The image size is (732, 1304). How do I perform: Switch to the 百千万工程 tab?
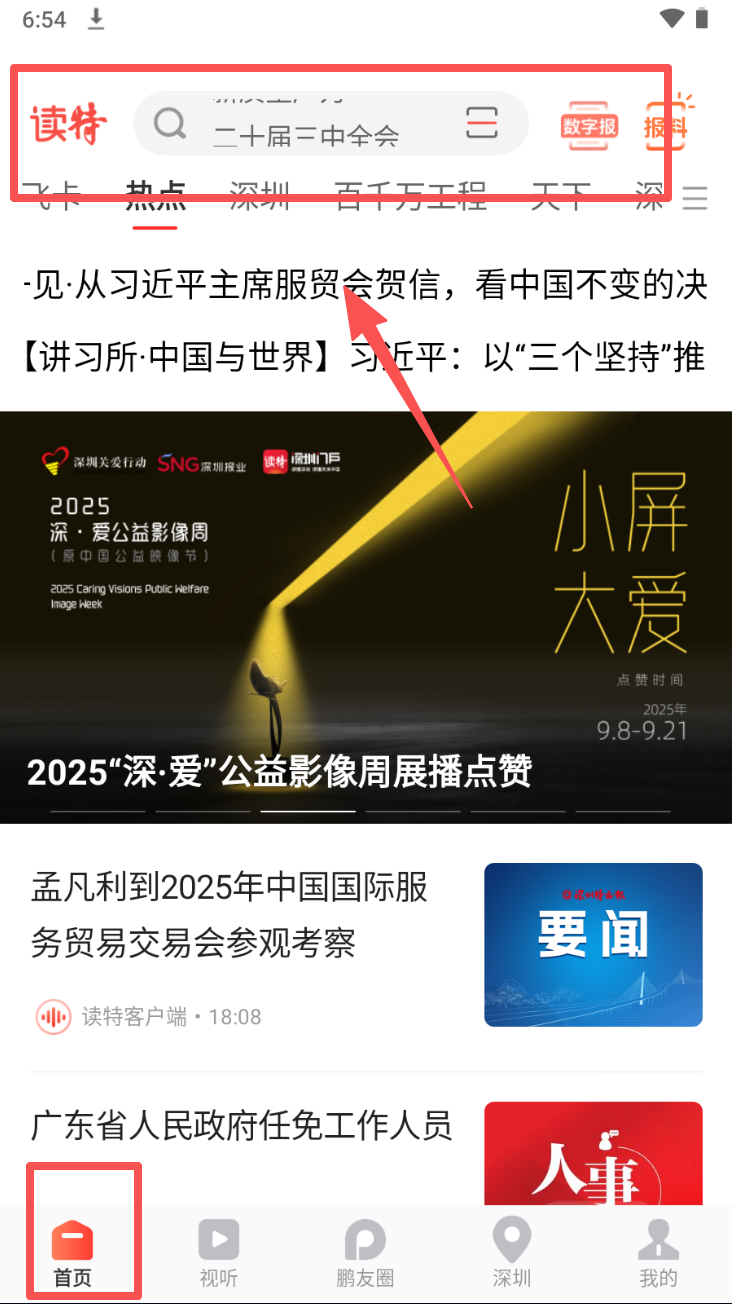(410, 195)
